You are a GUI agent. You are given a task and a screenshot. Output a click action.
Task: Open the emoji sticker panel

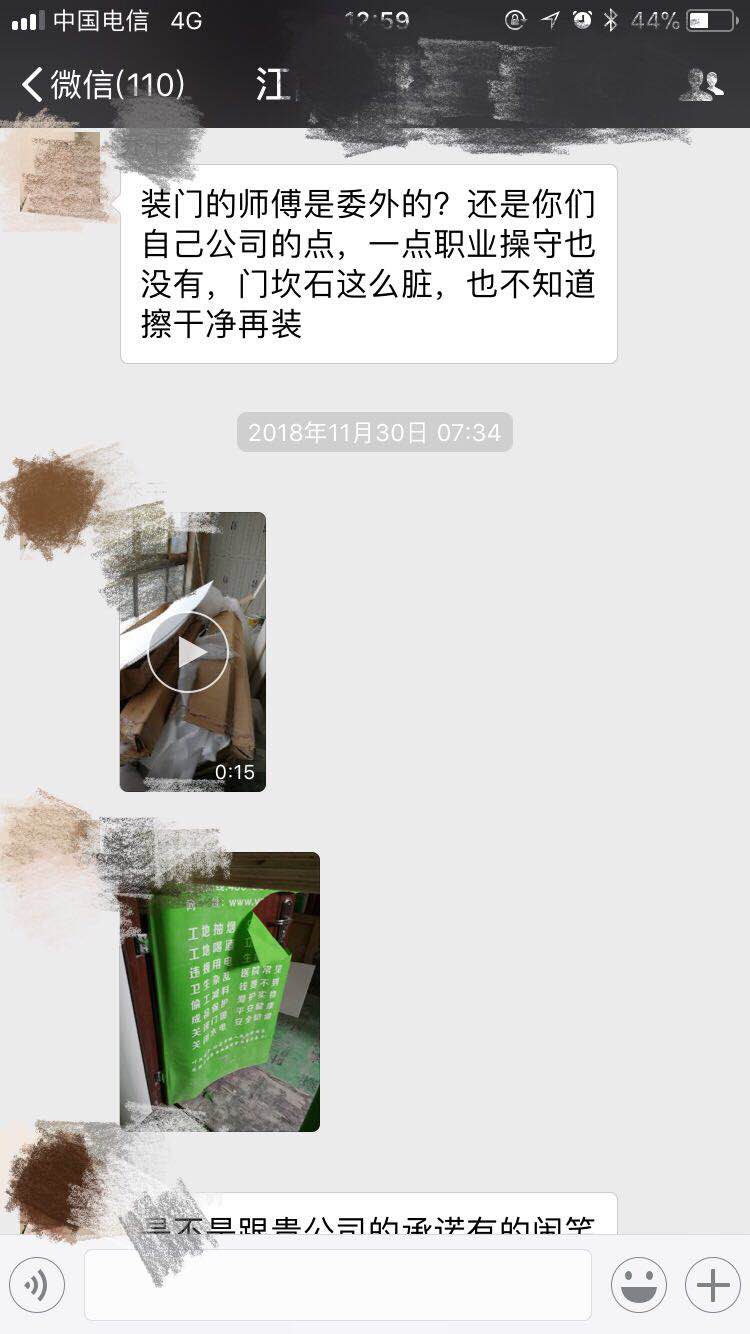(x=638, y=1285)
